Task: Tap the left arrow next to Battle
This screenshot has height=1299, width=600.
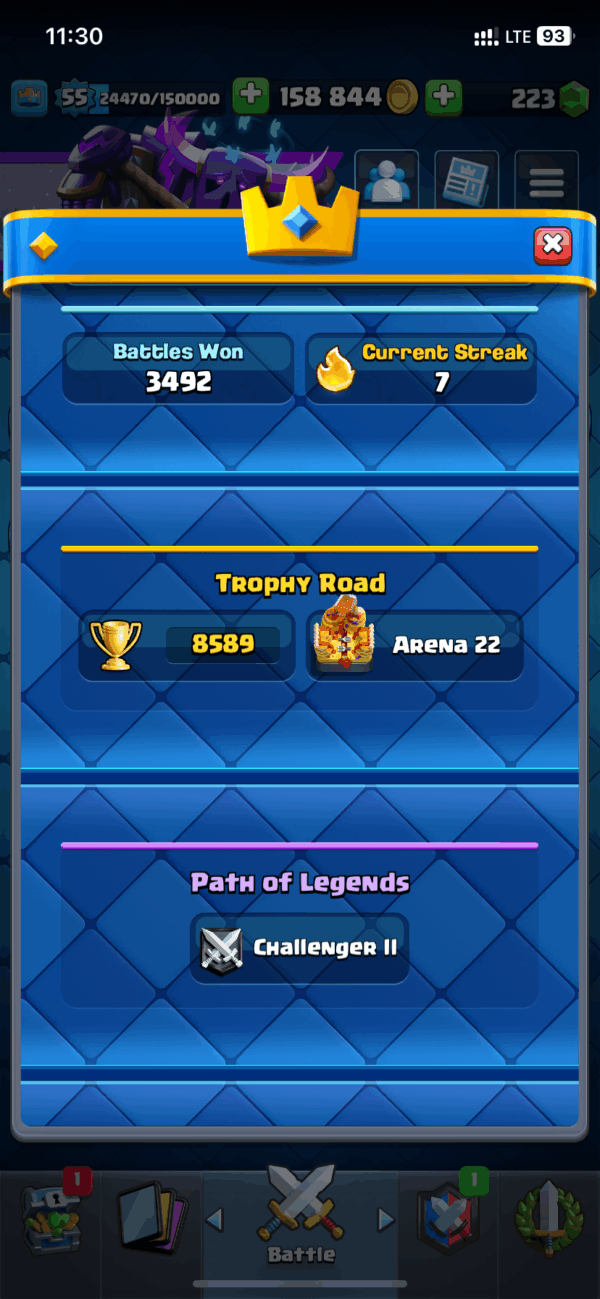Action: 212,1219
